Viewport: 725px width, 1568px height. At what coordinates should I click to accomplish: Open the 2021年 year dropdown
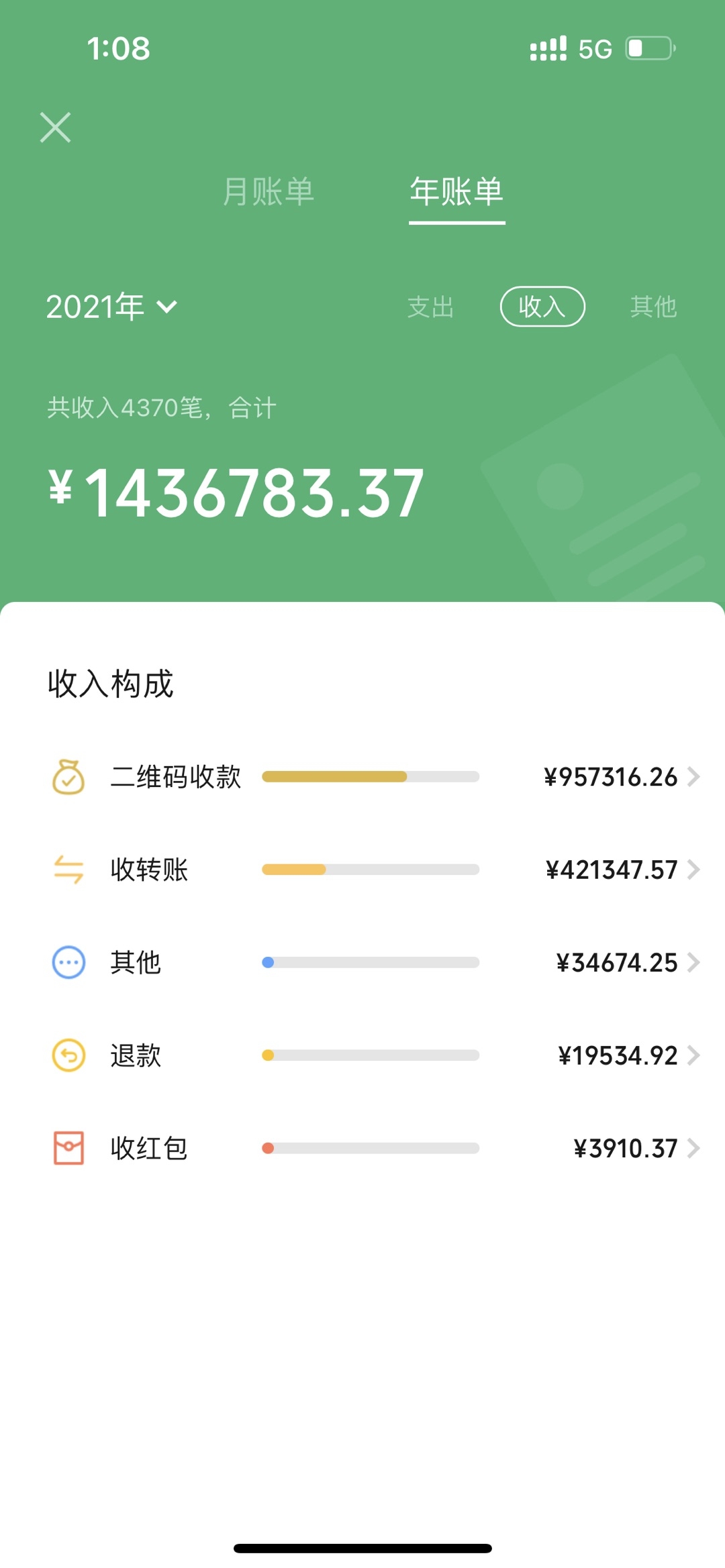tap(112, 307)
